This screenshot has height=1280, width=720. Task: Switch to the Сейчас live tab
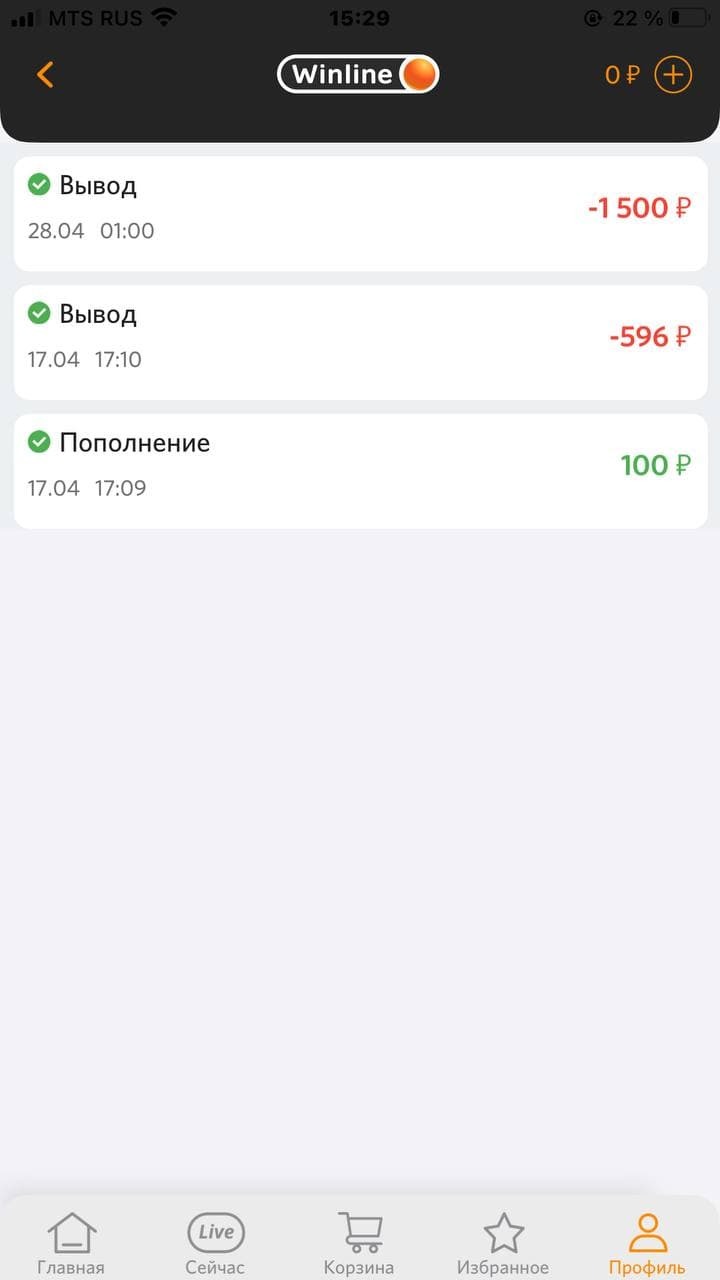(x=215, y=1244)
